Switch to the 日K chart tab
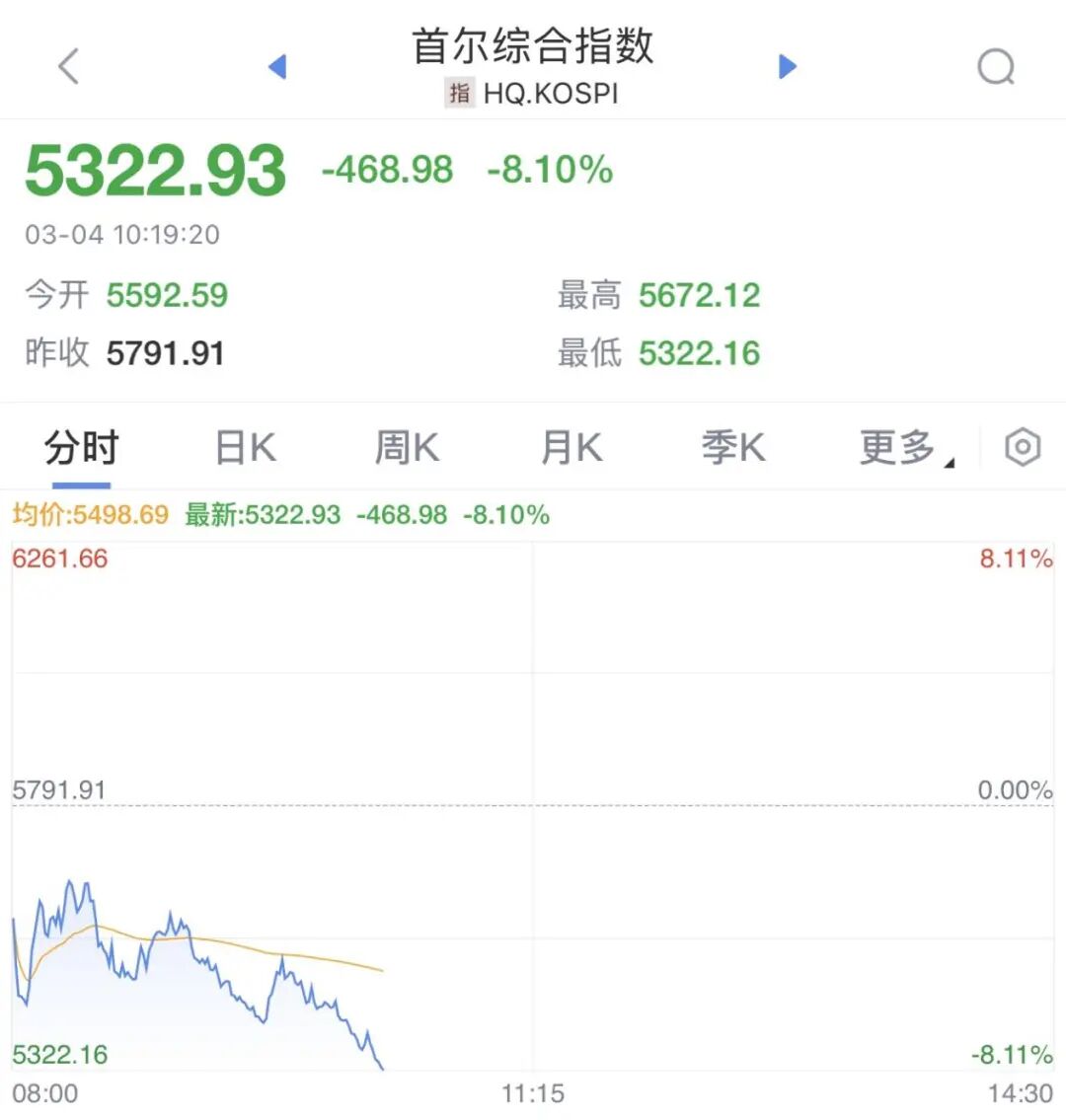 pyautogui.click(x=246, y=448)
